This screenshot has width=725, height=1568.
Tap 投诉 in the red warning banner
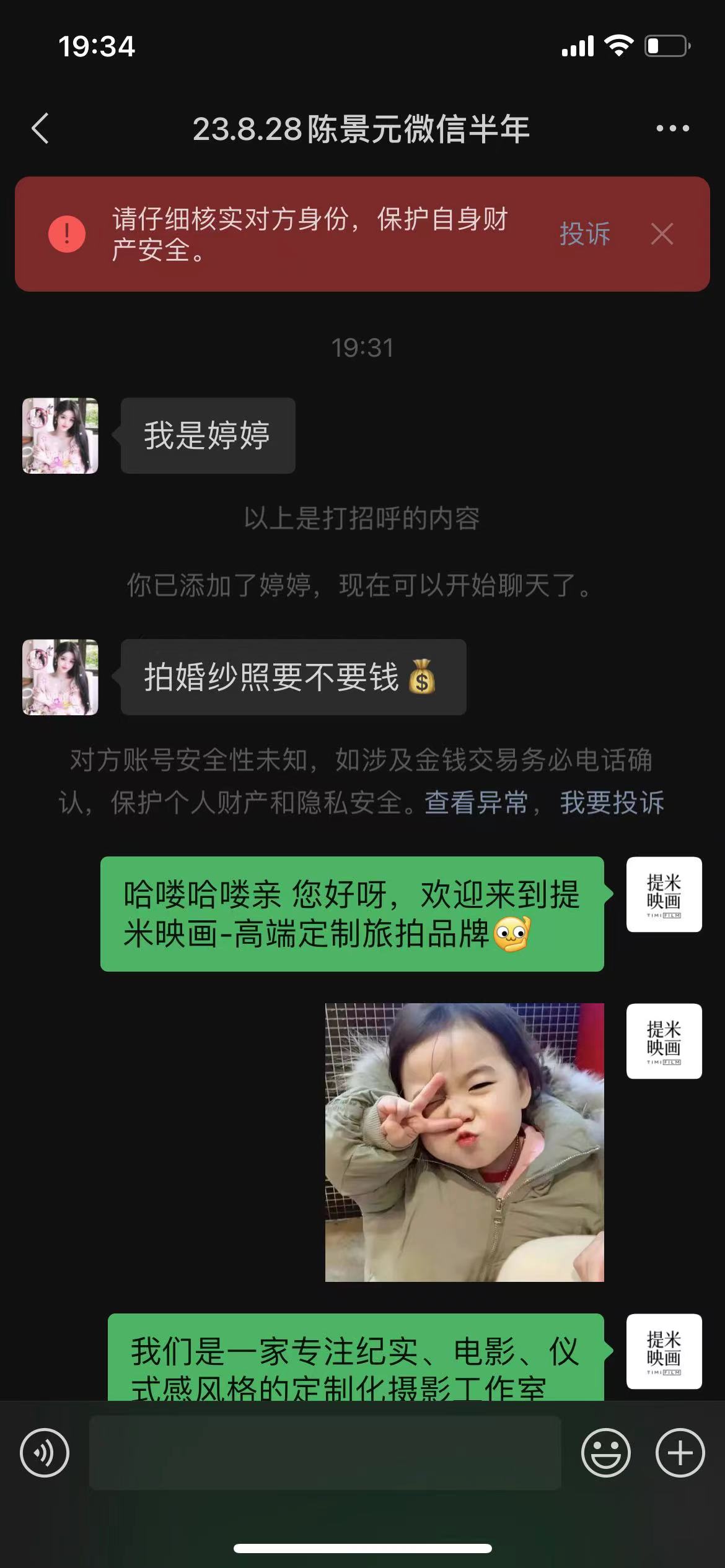pyautogui.click(x=585, y=234)
